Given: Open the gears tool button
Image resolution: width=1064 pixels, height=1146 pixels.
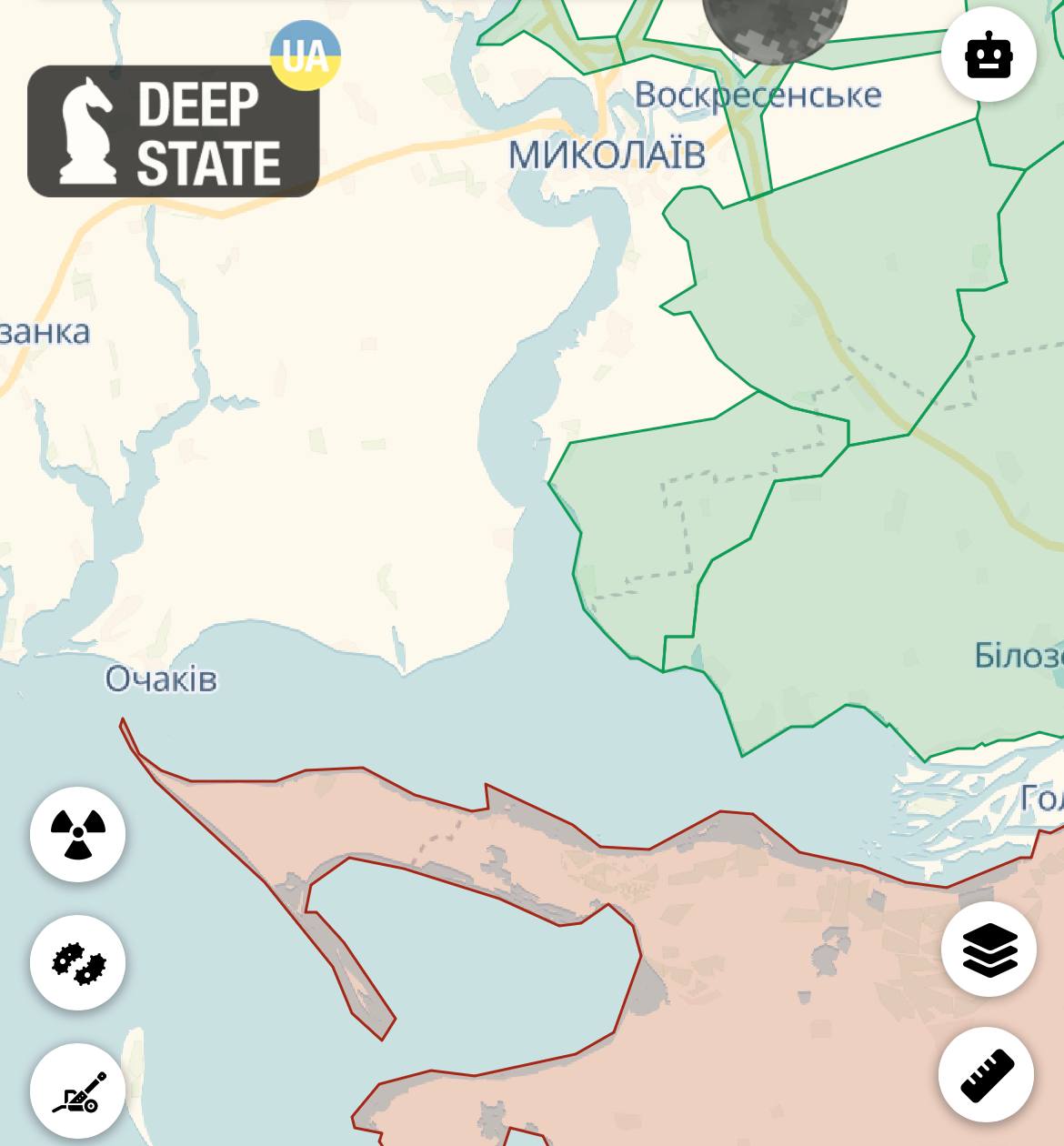Looking at the screenshot, I should click(78, 962).
